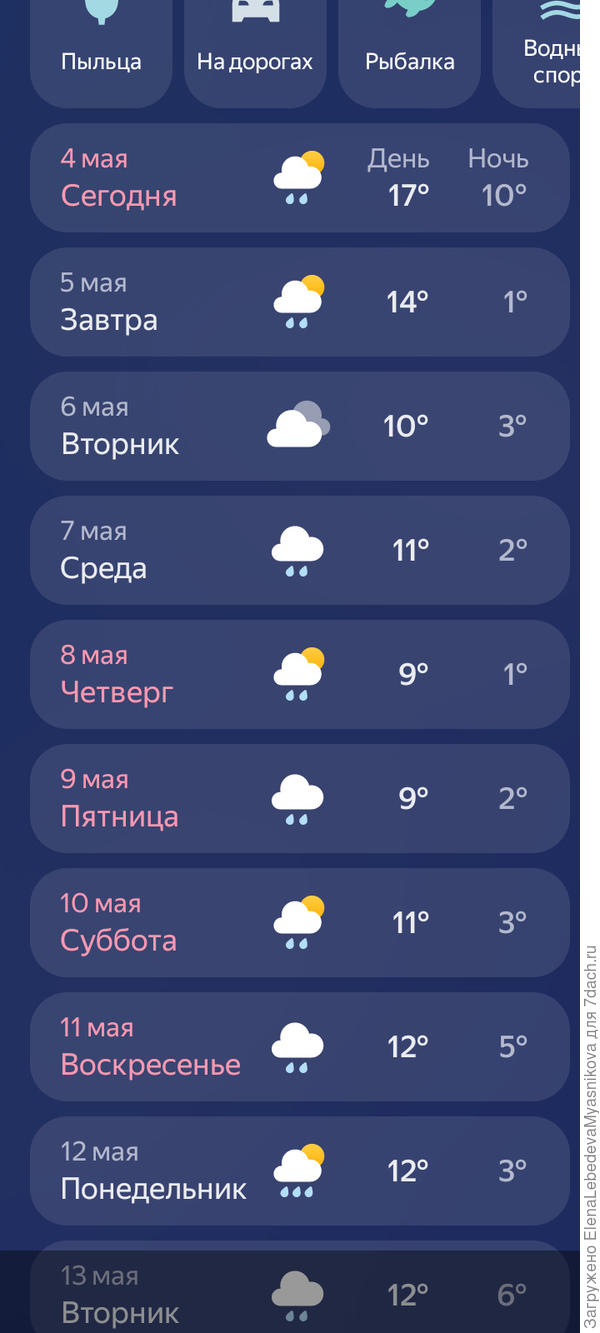This screenshot has width=600, height=1333.
Task: Open the 6 мая Вторник forecast
Action: click(299, 426)
